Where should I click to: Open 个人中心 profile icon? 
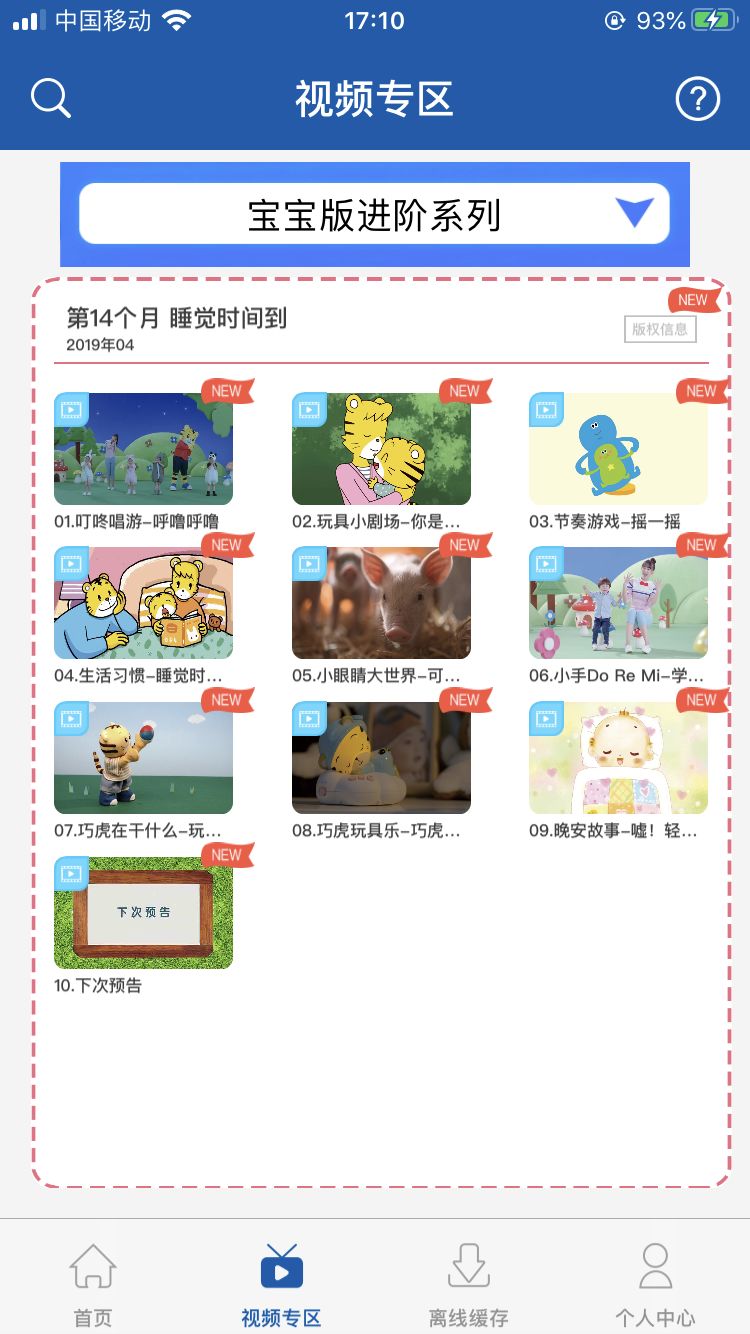(655, 1266)
